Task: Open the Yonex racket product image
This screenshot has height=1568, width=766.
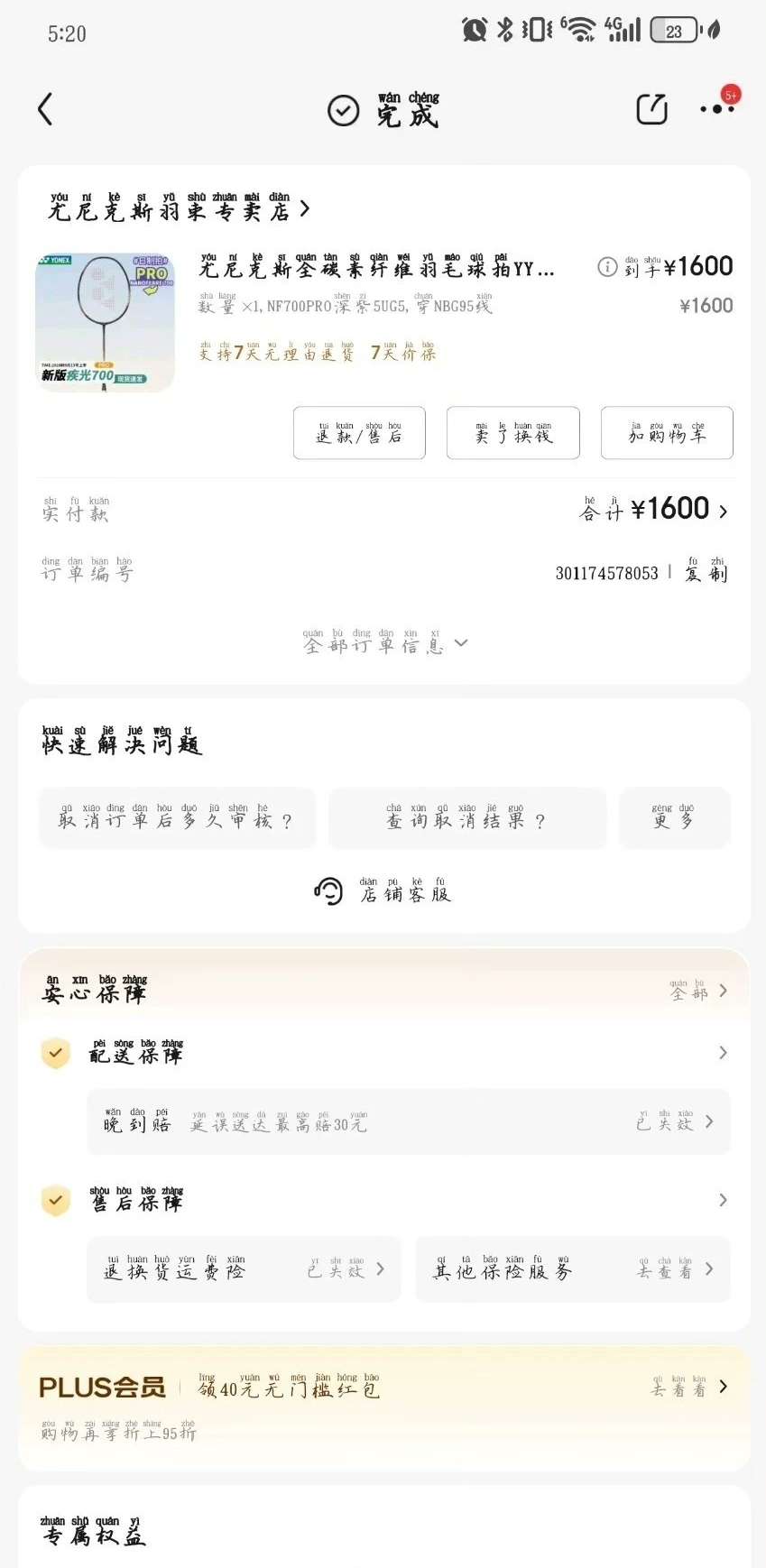Action: tap(105, 323)
